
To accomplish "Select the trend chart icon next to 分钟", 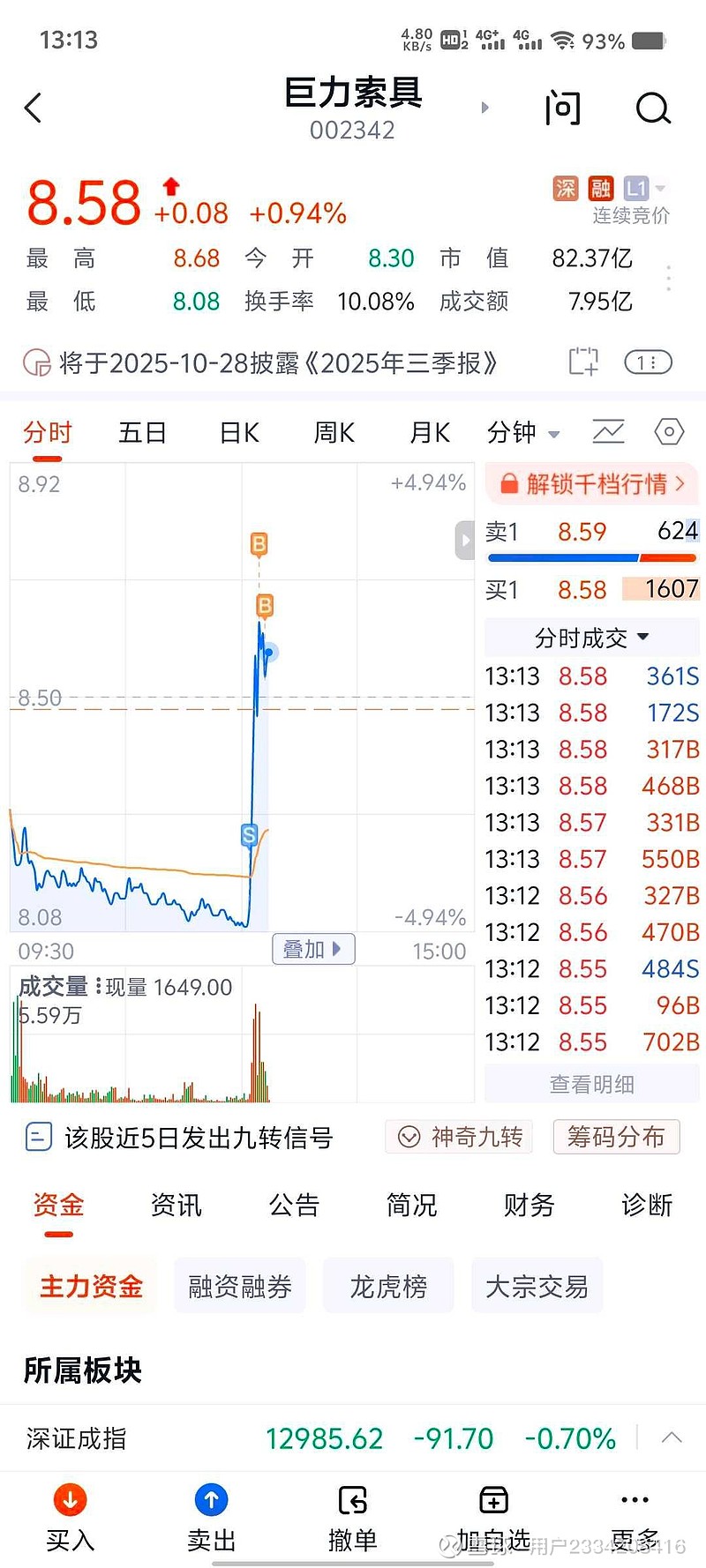I will (x=607, y=431).
